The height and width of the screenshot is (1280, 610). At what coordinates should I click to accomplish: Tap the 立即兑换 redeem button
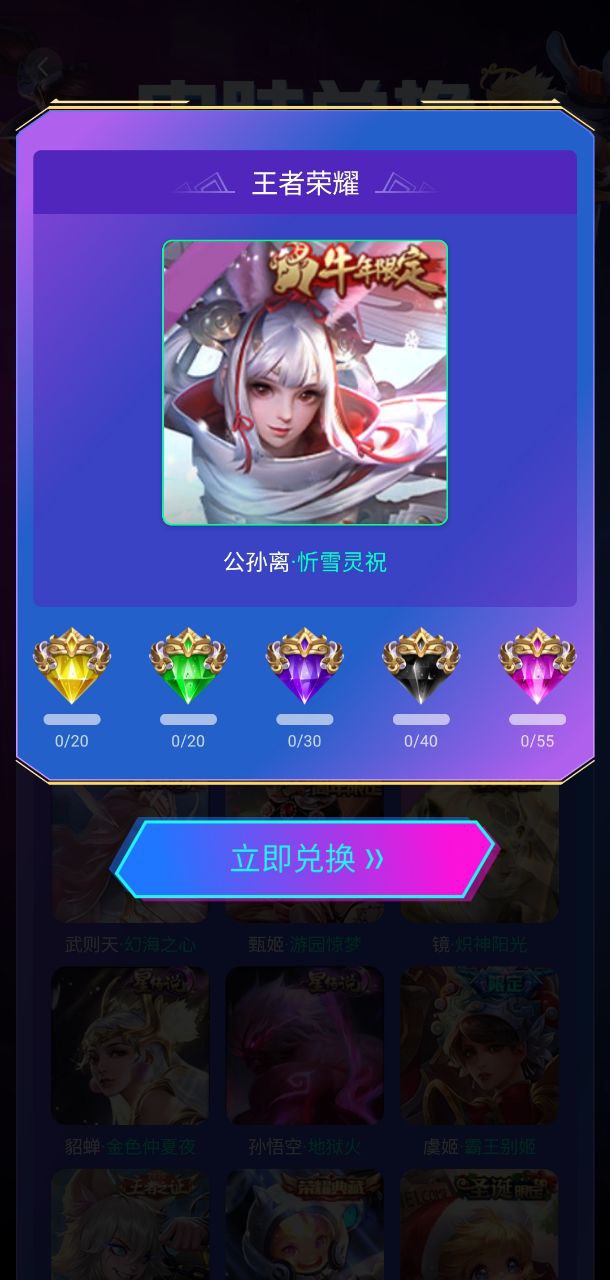[305, 859]
